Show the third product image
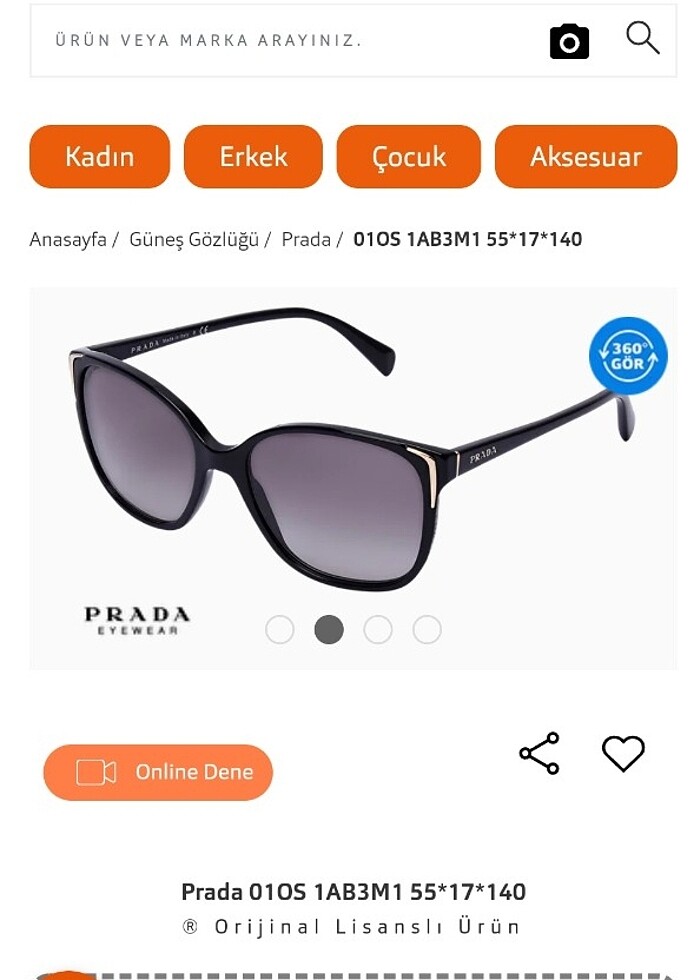 coord(378,629)
